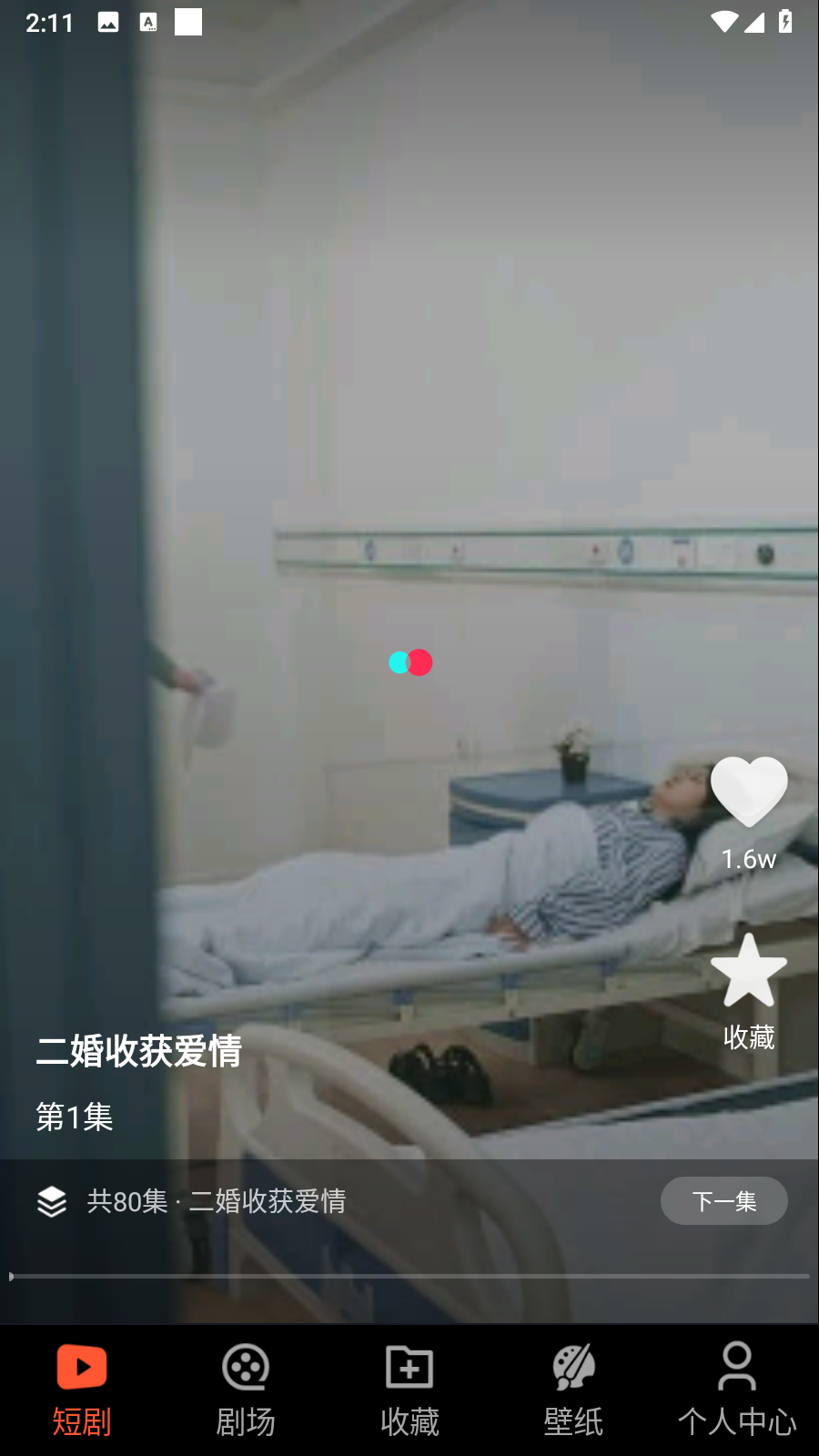The height and width of the screenshot is (1456, 819).
Task: Tap the drama title 二婚收获爱情
Action: click(139, 1051)
